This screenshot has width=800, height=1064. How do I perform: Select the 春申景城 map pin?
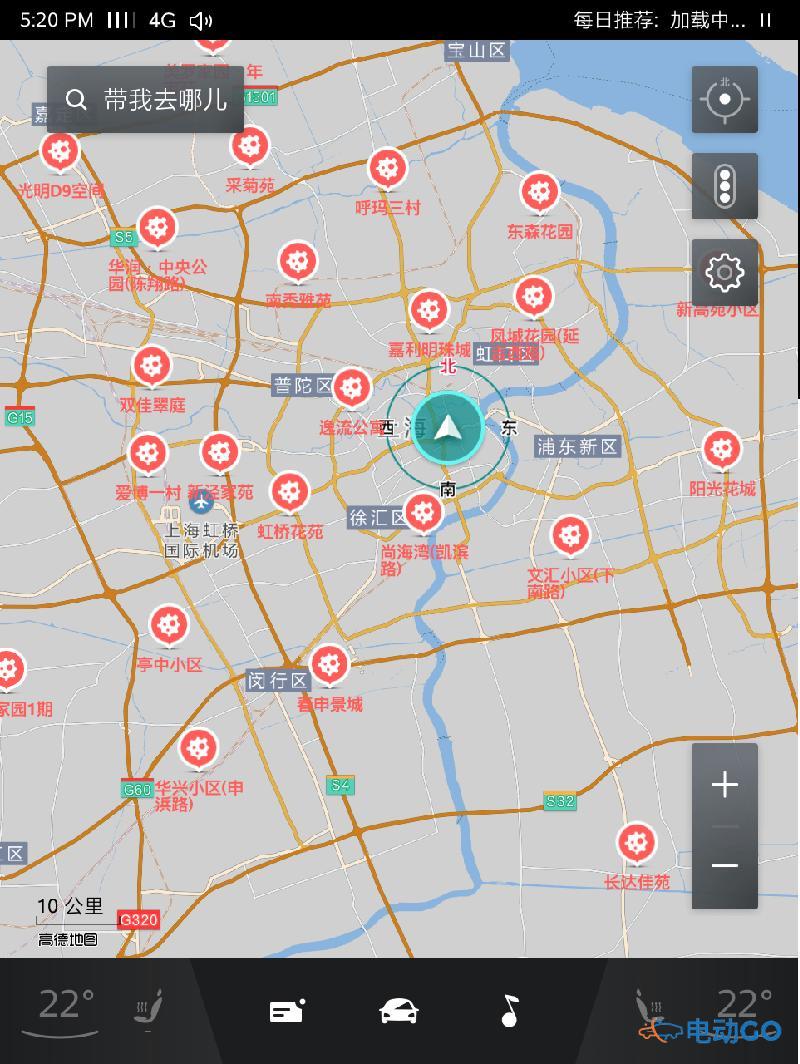click(329, 665)
